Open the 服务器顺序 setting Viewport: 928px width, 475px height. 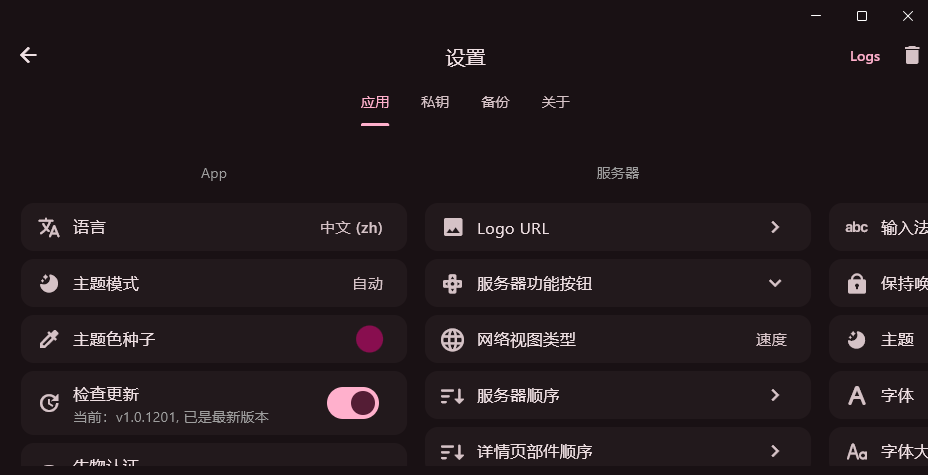tap(617, 395)
